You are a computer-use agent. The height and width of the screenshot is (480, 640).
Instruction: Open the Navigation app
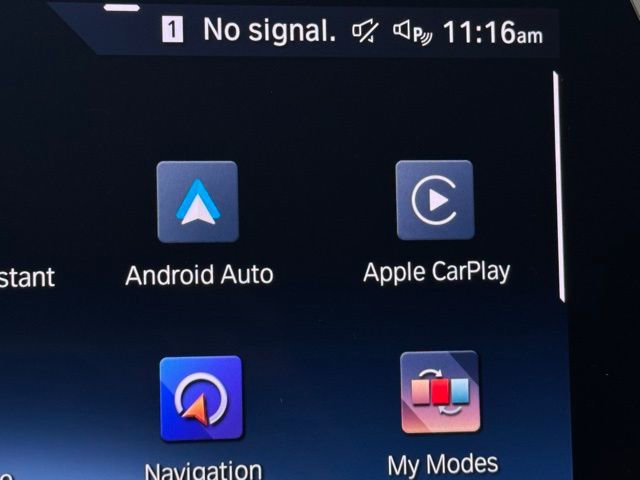click(x=201, y=398)
